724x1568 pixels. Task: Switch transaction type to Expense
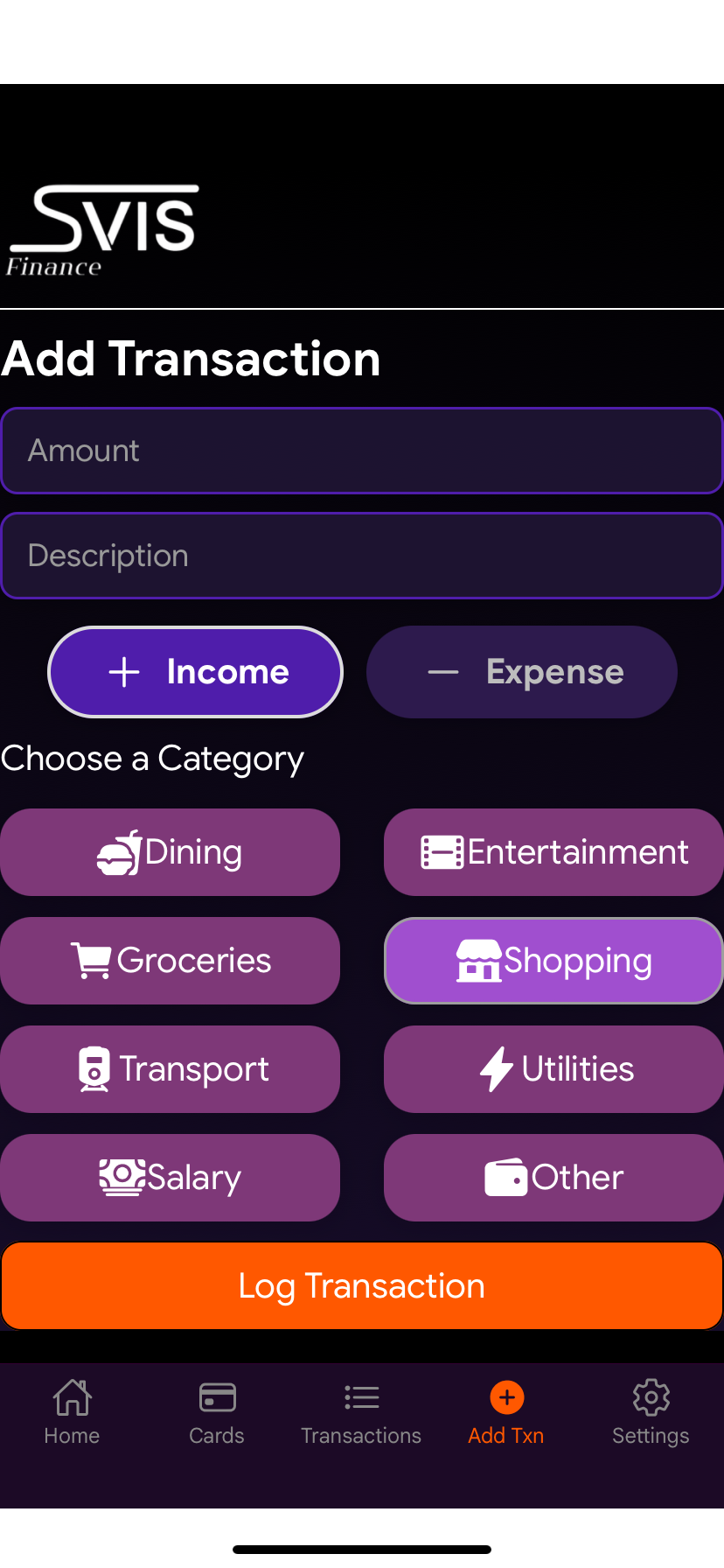tap(522, 672)
